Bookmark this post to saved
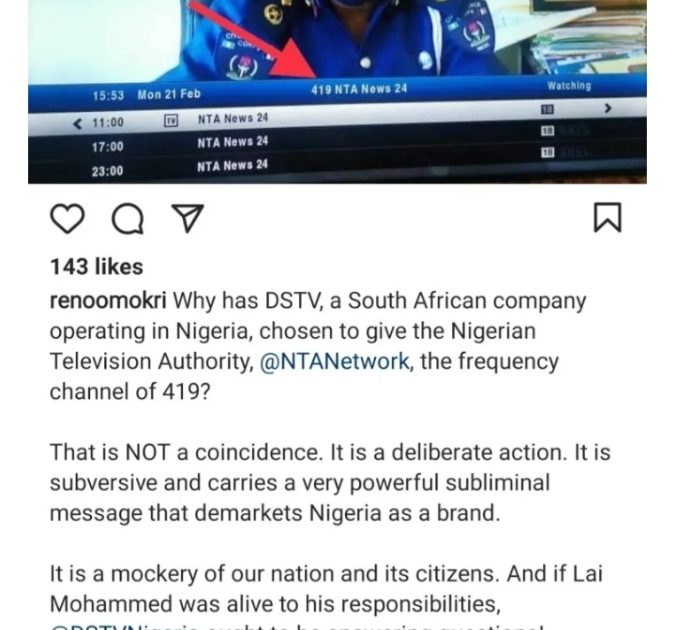Viewport: 675px width, 630px height. coord(607,218)
